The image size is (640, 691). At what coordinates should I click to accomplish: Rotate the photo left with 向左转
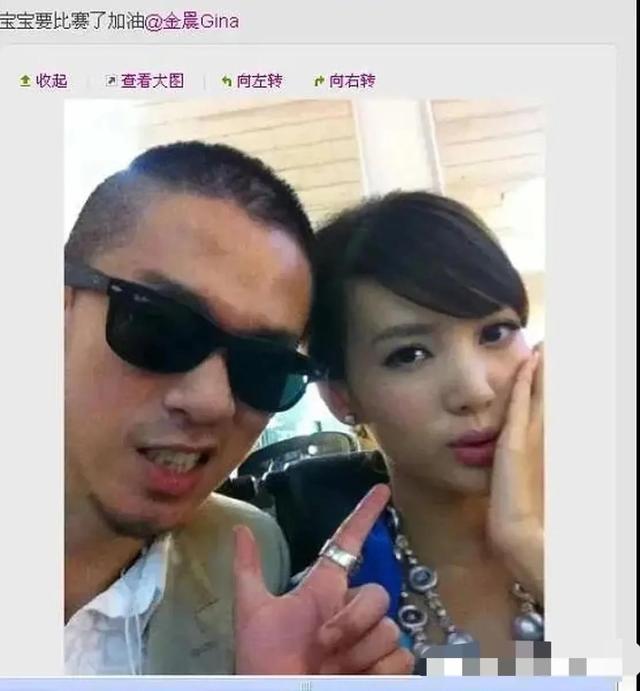click(252, 81)
